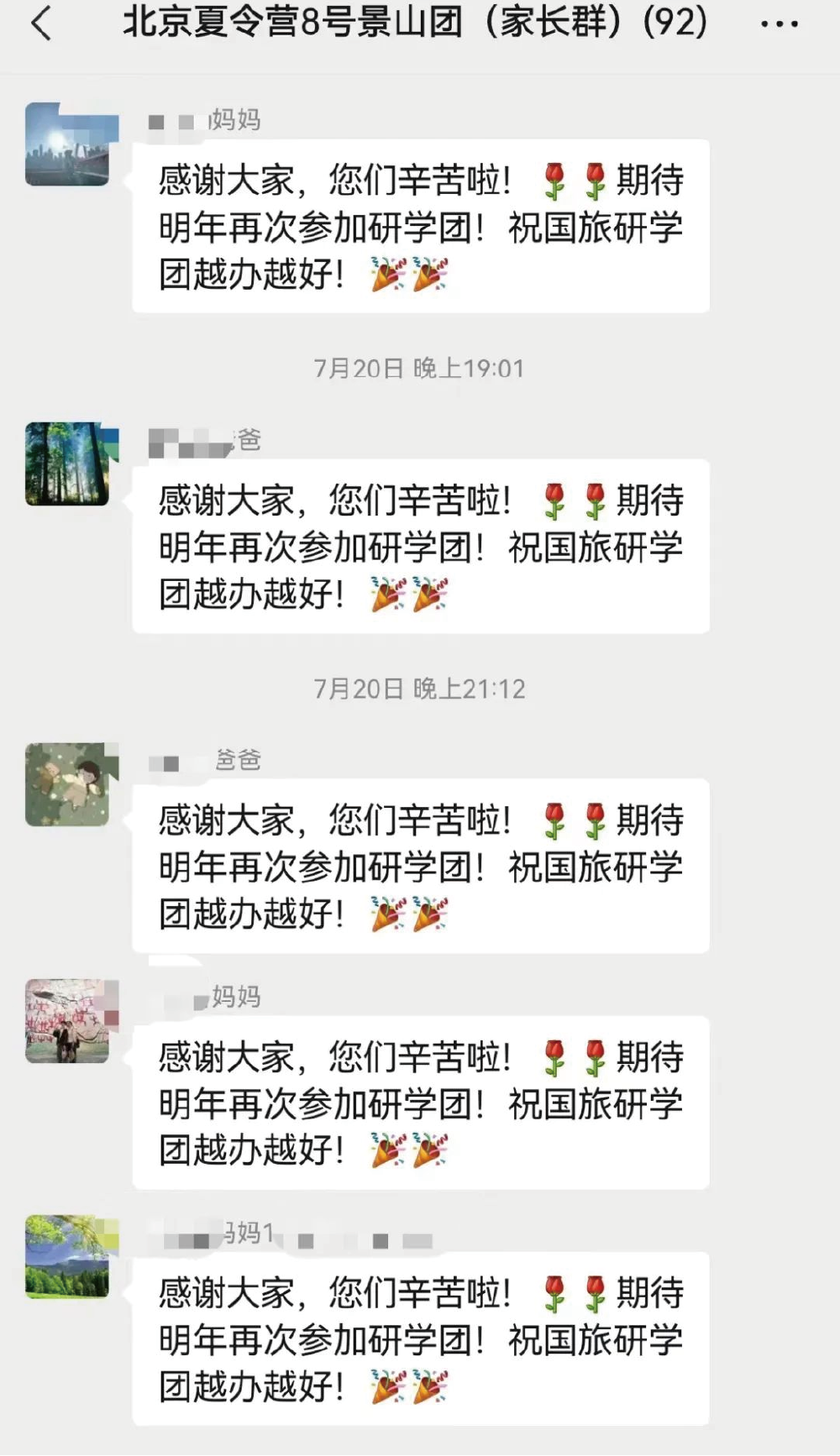Open the city skyline avatar profile
Viewport: 840px width, 1456px height.
coord(67,144)
